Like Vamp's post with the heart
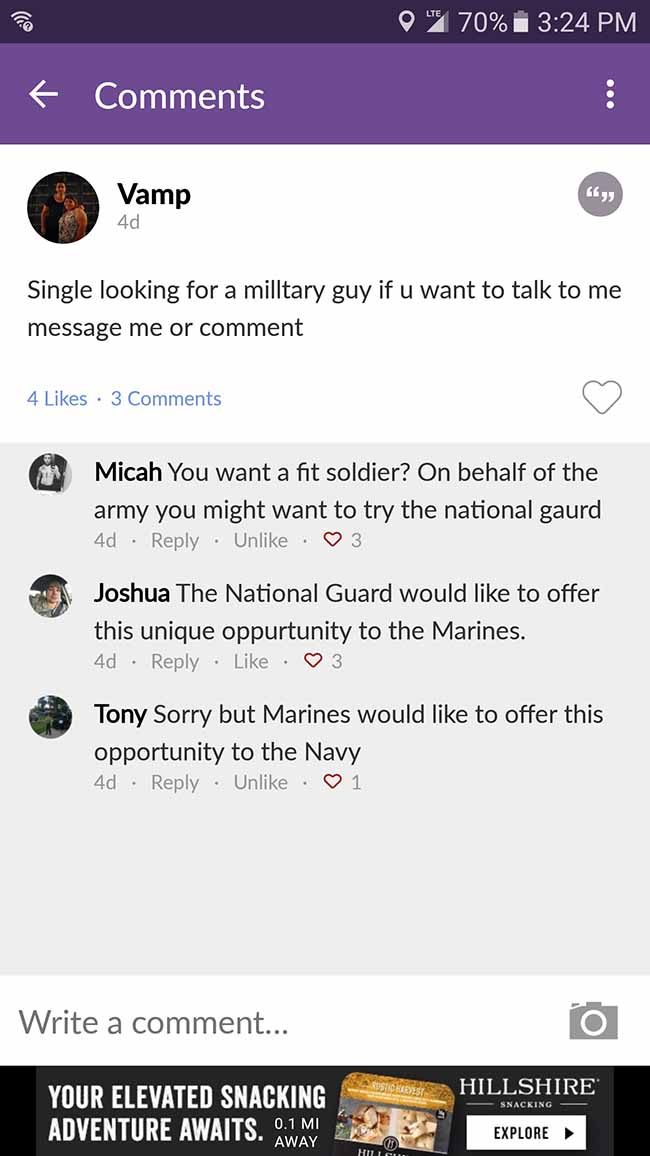This screenshot has width=650, height=1156. tap(602, 397)
